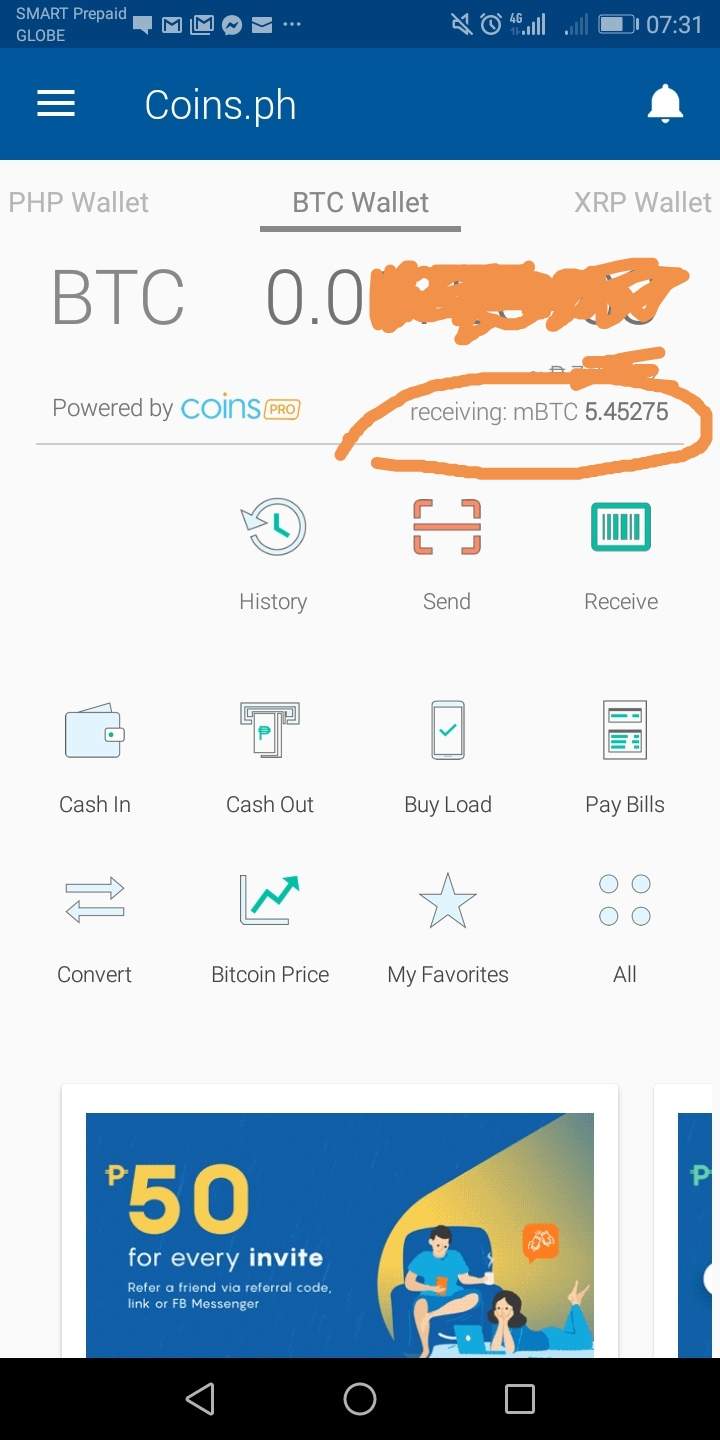Go back using the system back button

pyautogui.click(x=200, y=1399)
